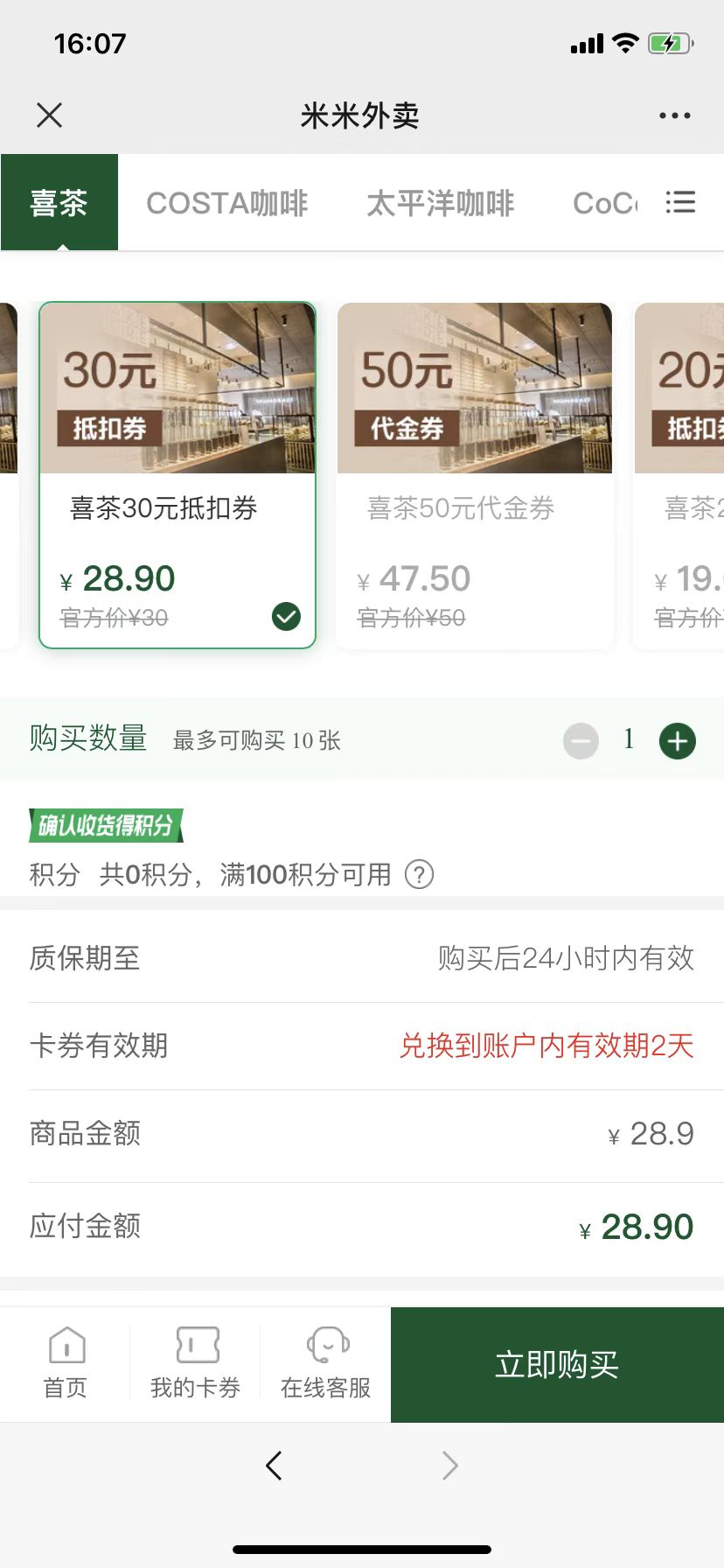Increase purchase quantity with plus button

(x=678, y=741)
